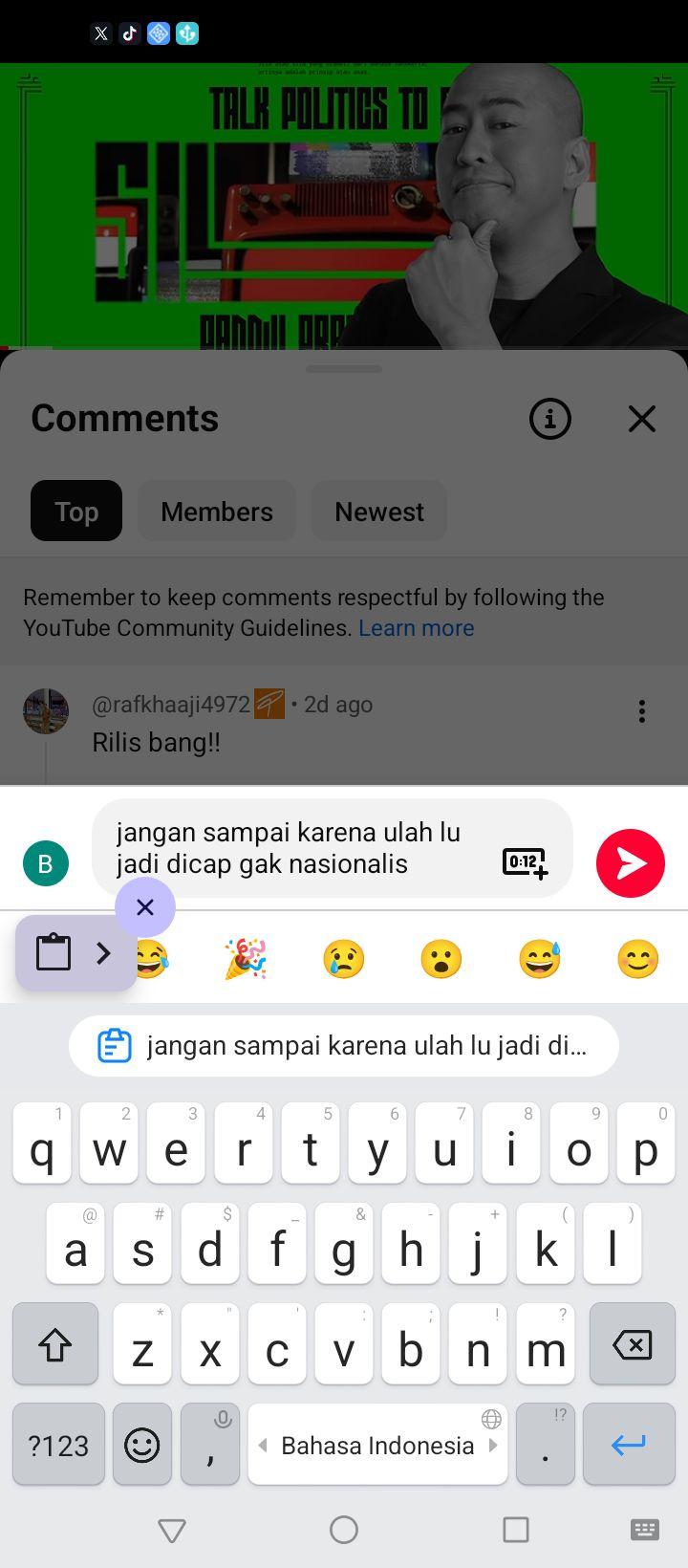Paste the clipboard suggestion text
Viewport: 688px width, 1568px height.
(344, 1046)
